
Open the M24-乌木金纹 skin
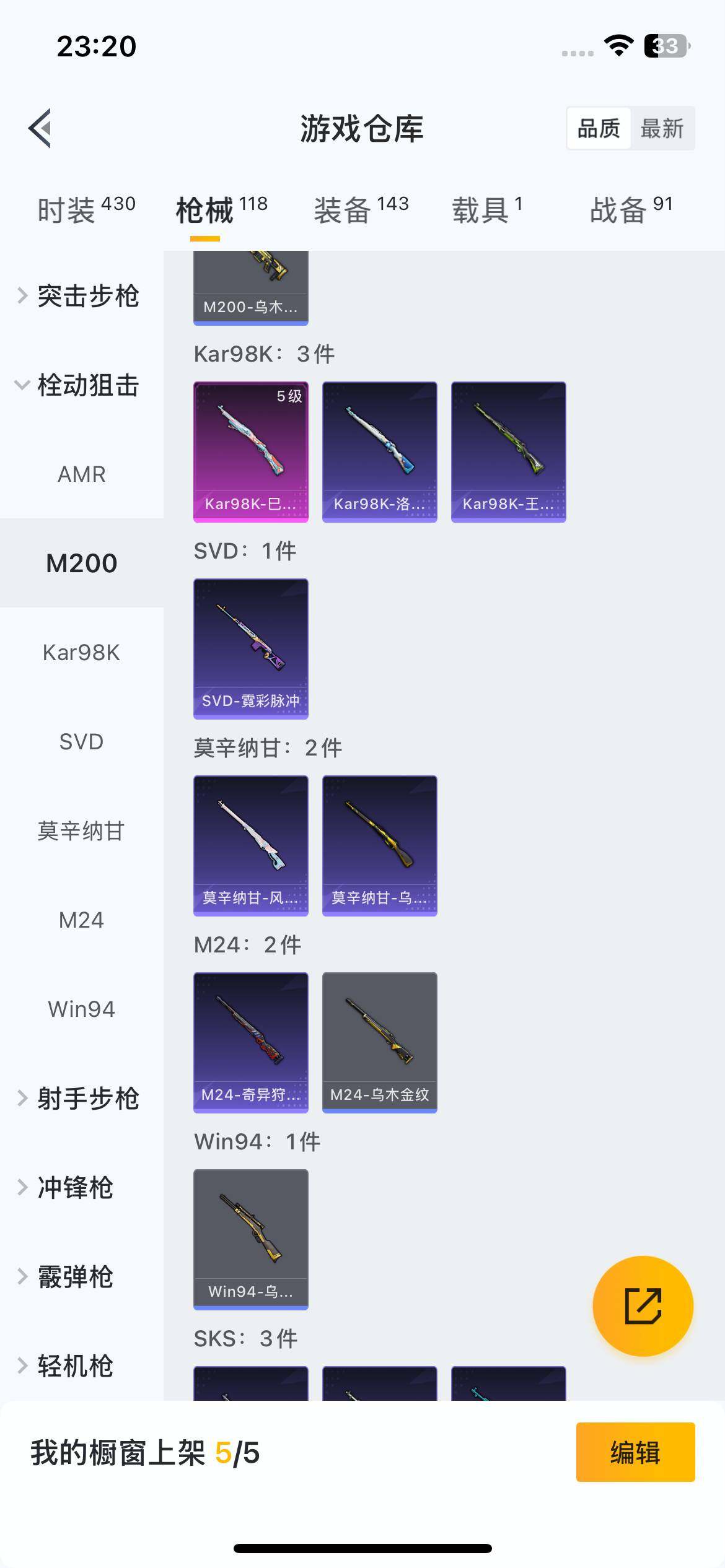(380, 1042)
